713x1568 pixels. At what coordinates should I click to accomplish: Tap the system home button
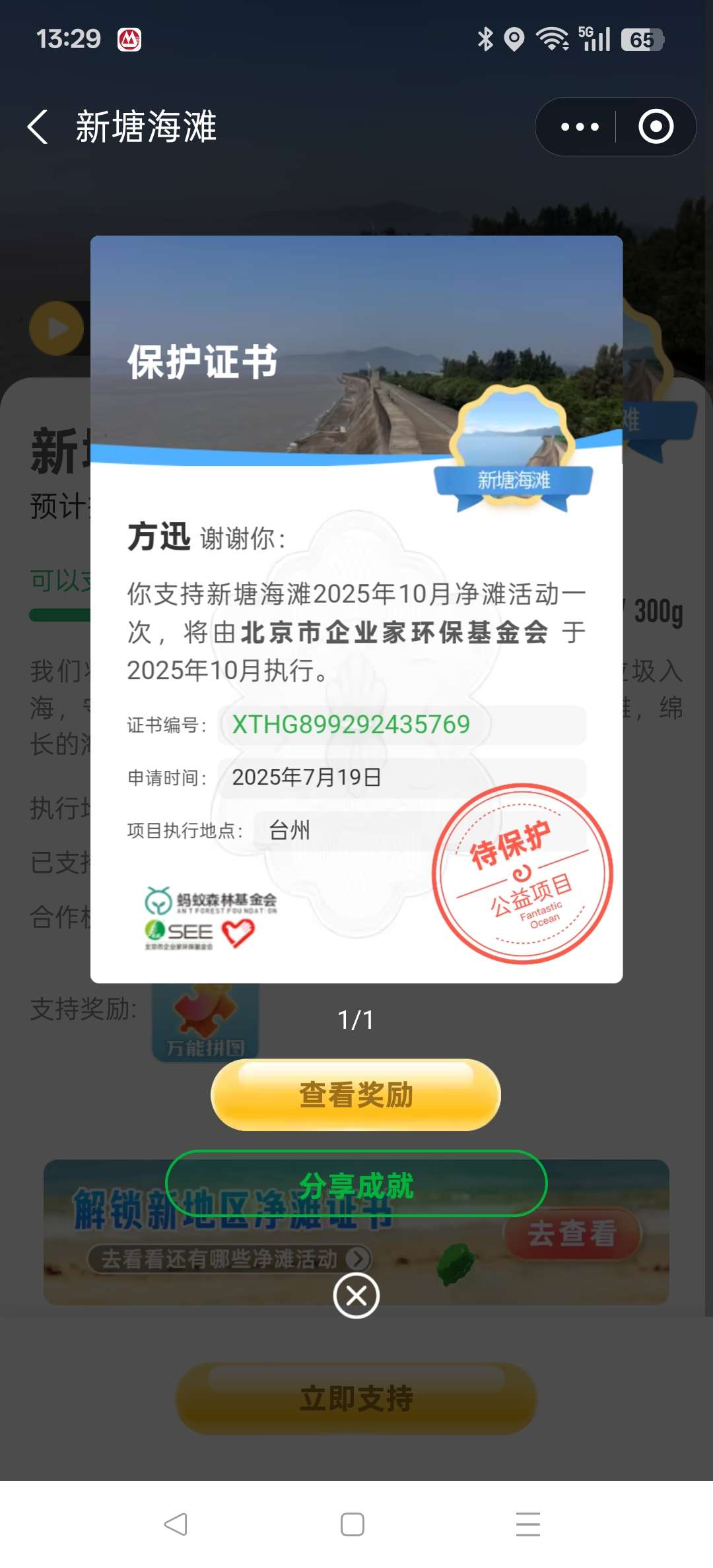point(353,1524)
